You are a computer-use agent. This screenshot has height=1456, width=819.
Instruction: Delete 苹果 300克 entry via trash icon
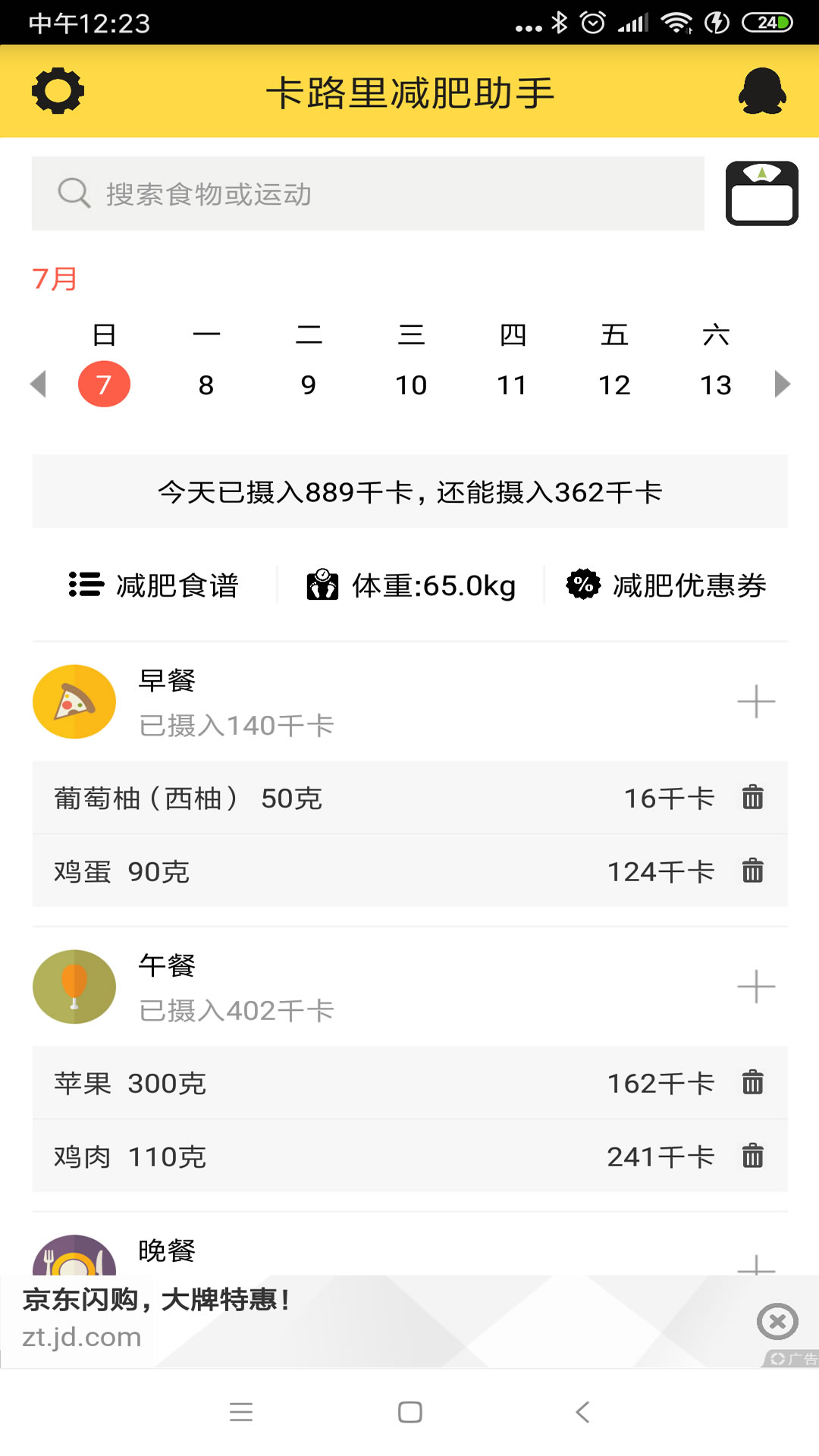pyautogui.click(x=752, y=1083)
